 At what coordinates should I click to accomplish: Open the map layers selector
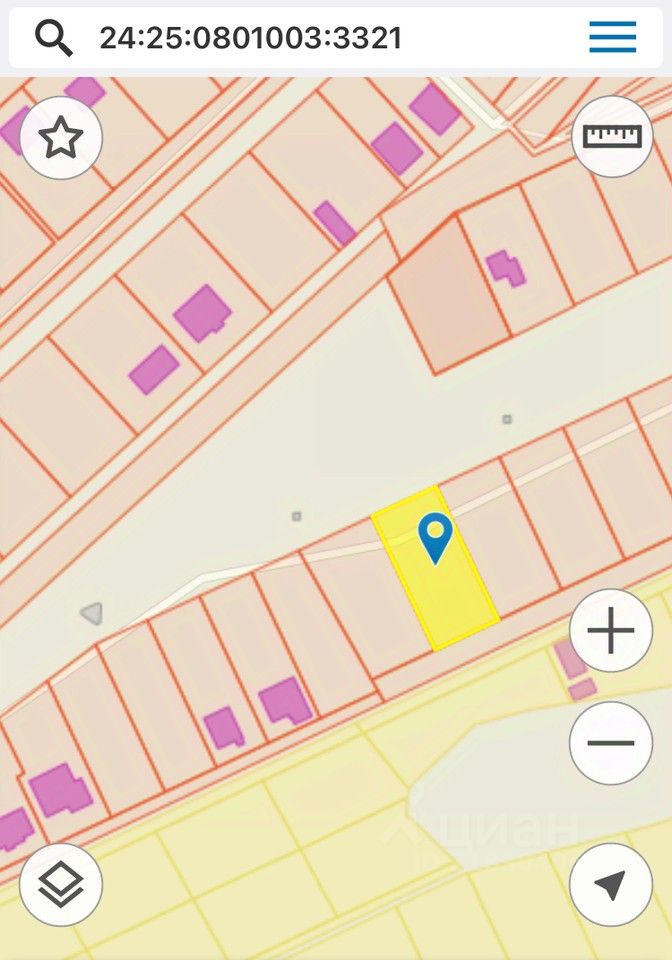(61, 884)
